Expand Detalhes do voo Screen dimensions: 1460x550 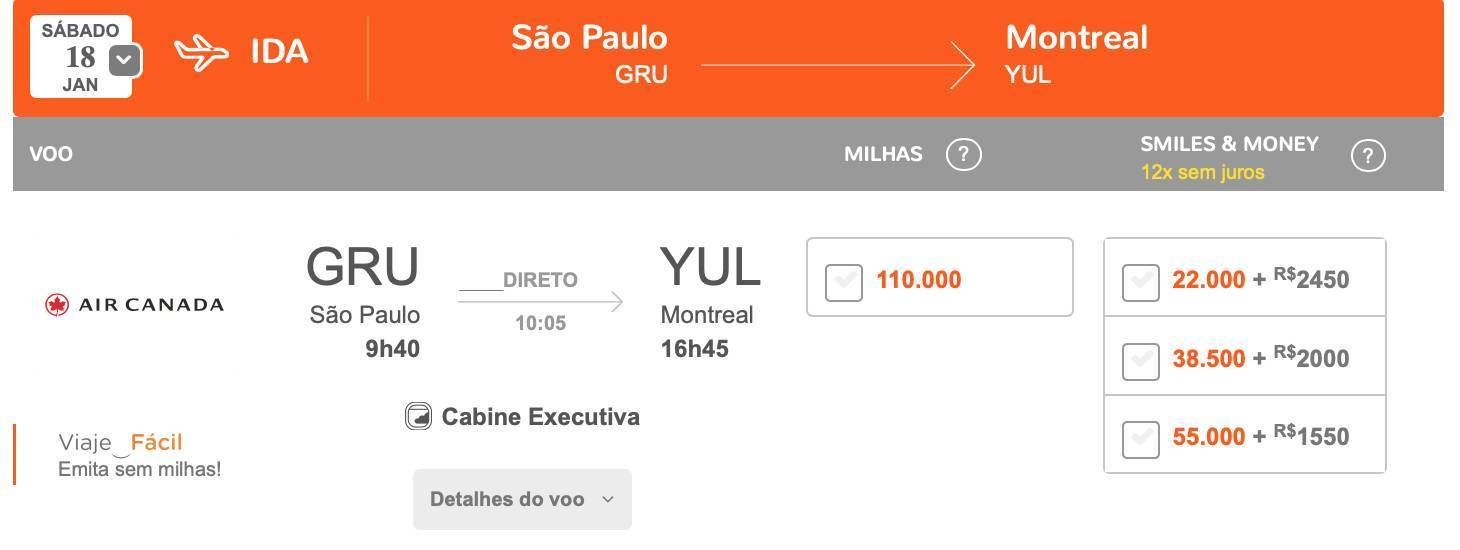[x=522, y=499]
